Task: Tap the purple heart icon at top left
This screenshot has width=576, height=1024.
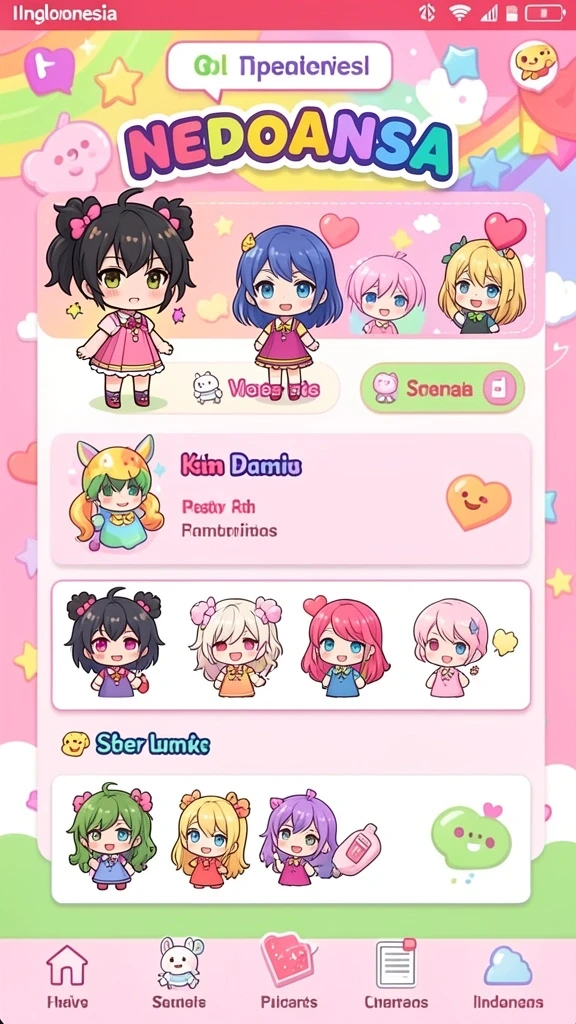Action: pyautogui.click(x=49, y=70)
